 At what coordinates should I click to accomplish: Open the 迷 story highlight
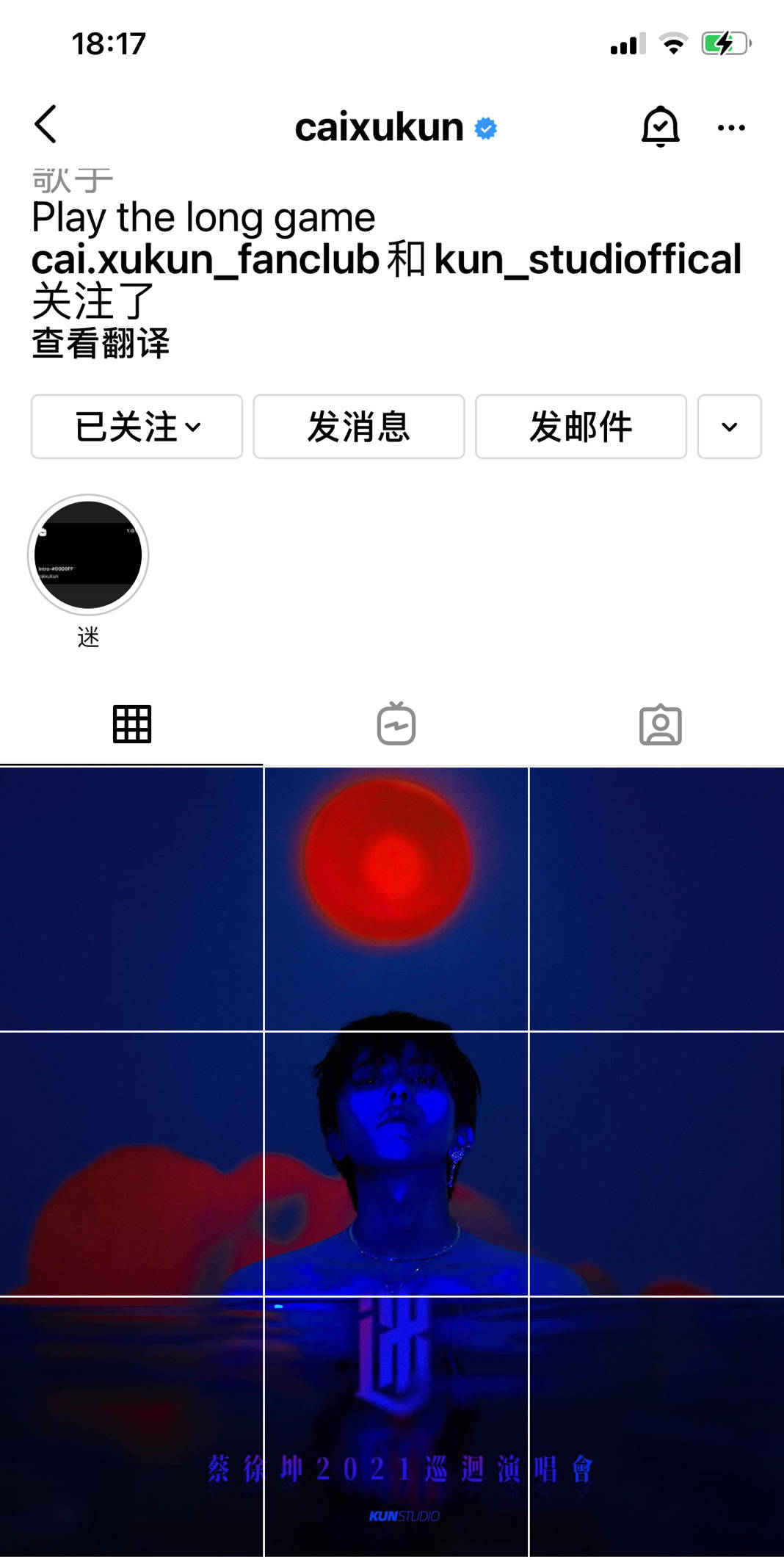coord(88,555)
